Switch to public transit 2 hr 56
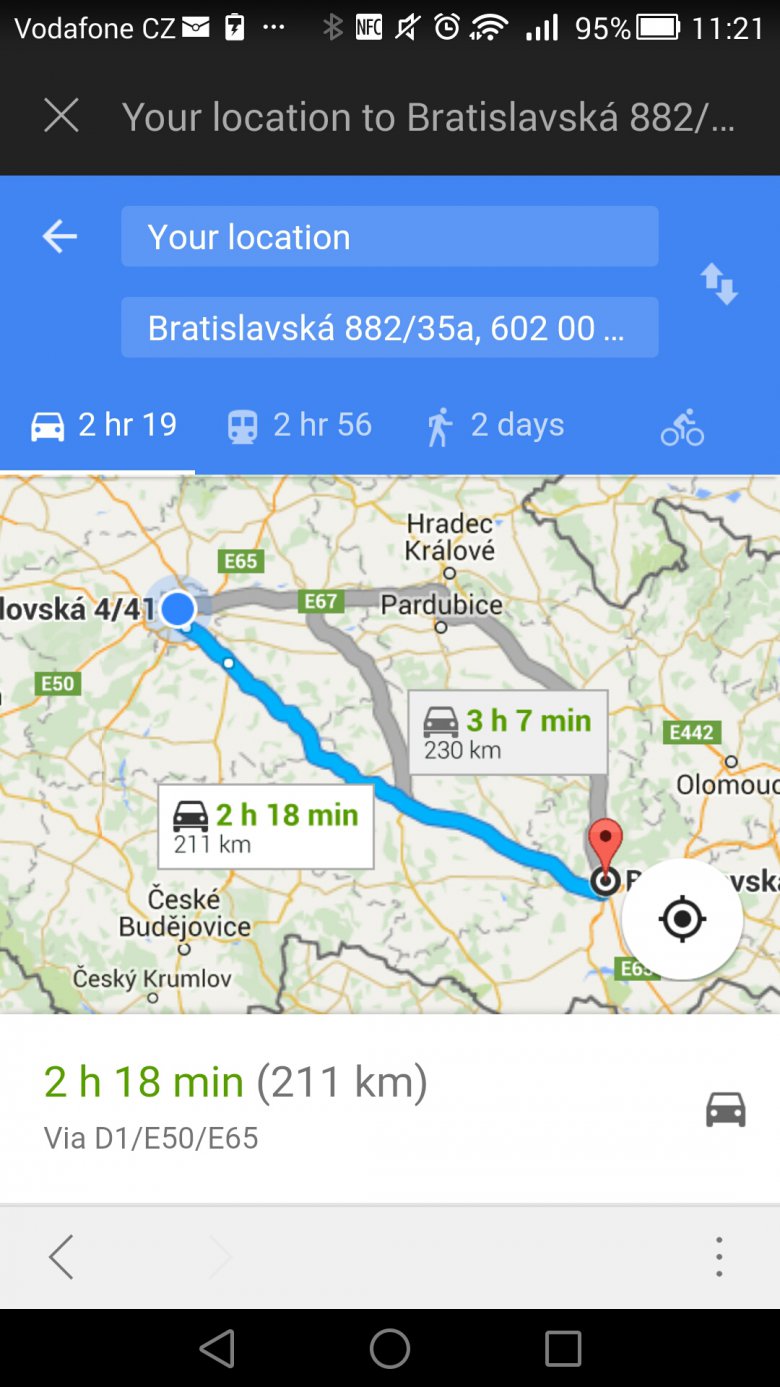Viewport: 780px width, 1387px height. point(299,426)
